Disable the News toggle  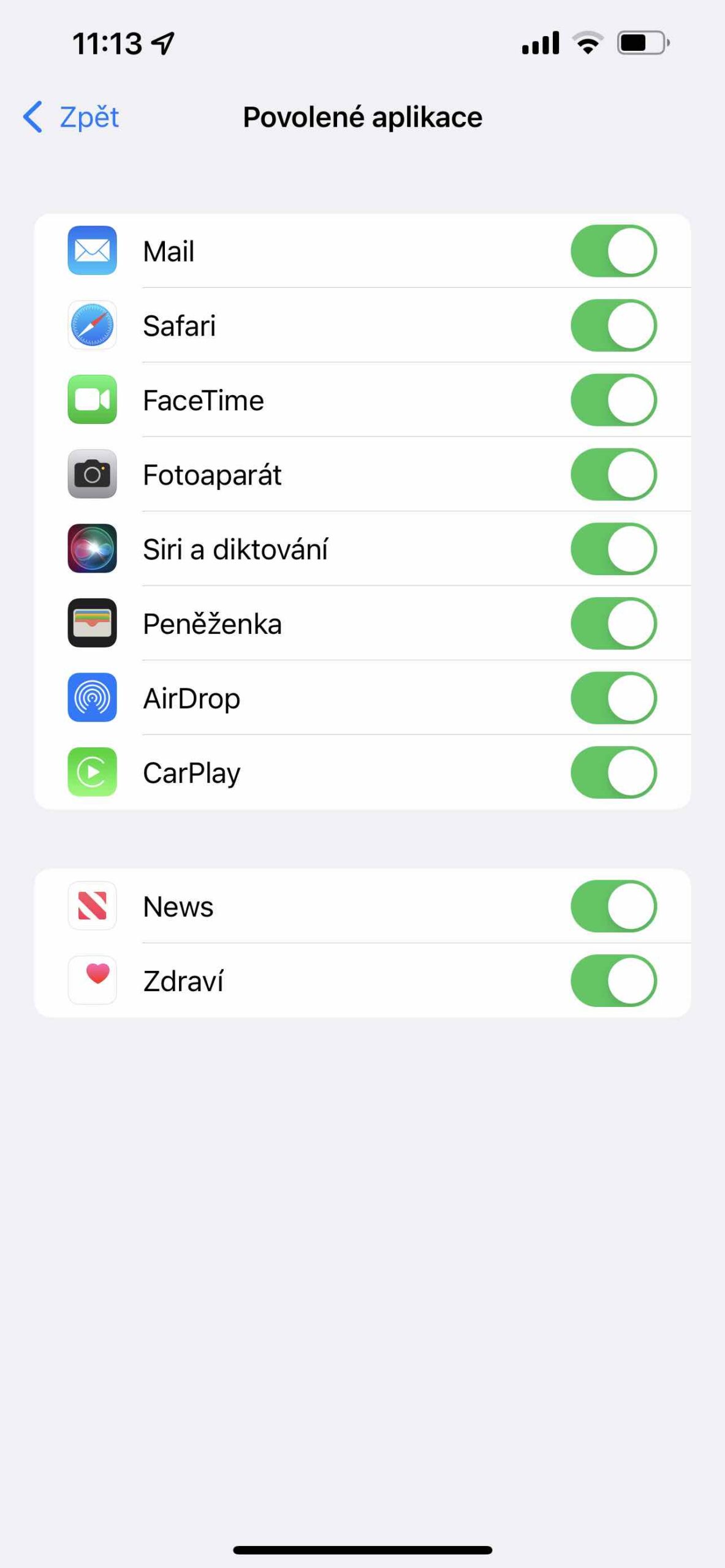click(613, 907)
